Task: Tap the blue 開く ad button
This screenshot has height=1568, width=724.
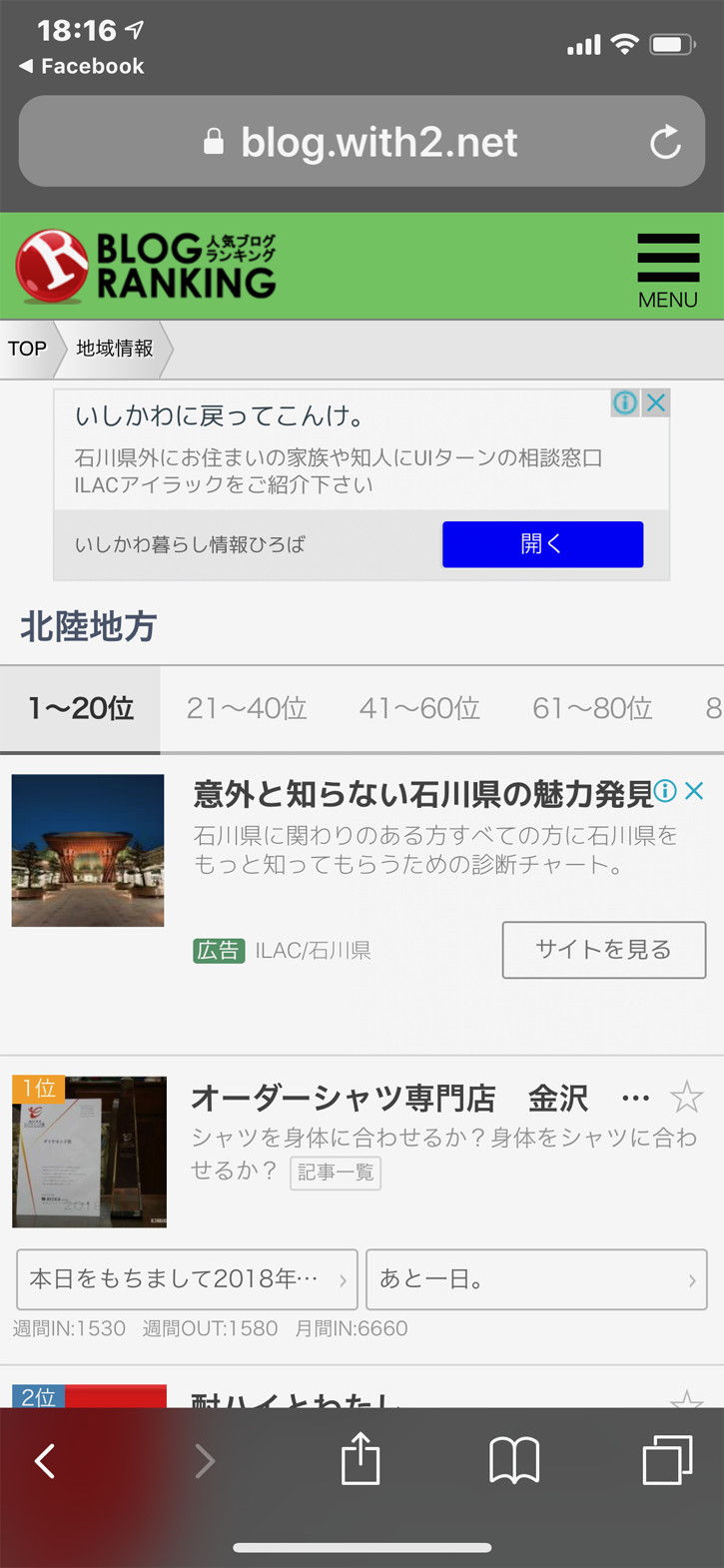Action: coord(542,544)
